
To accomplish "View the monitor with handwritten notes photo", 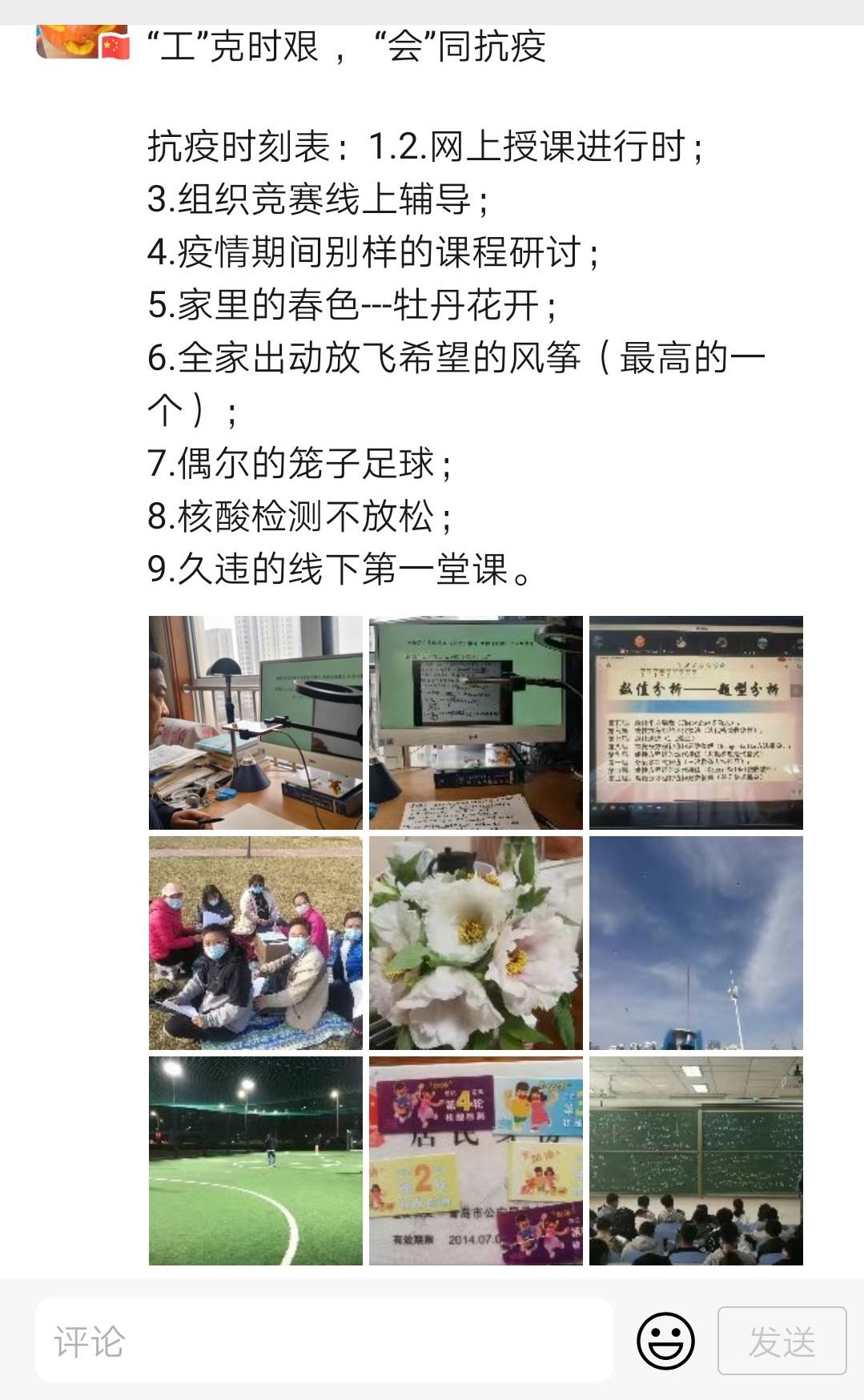I will [476, 722].
